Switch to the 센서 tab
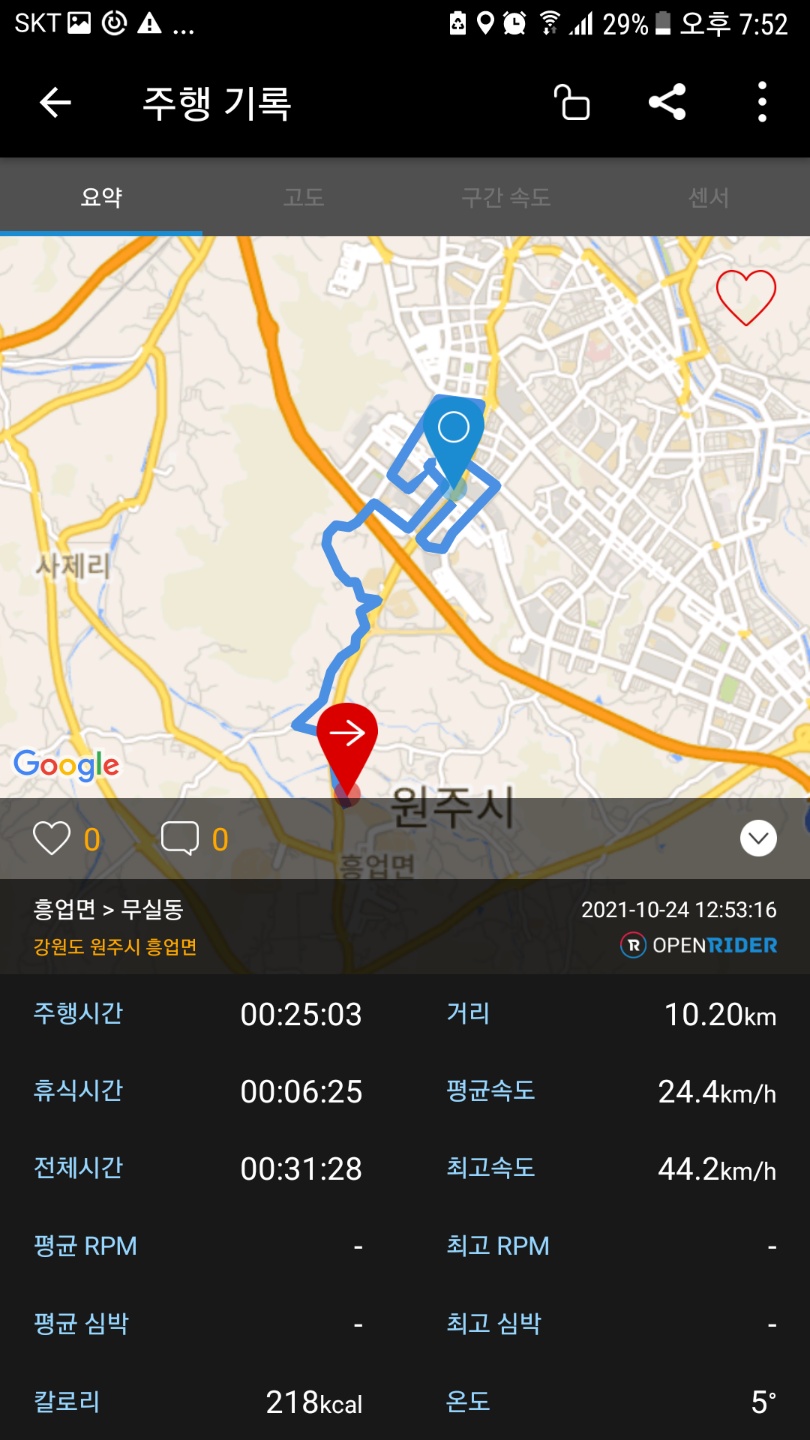The height and width of the screenshot is (1440, 810). point(708,197)
